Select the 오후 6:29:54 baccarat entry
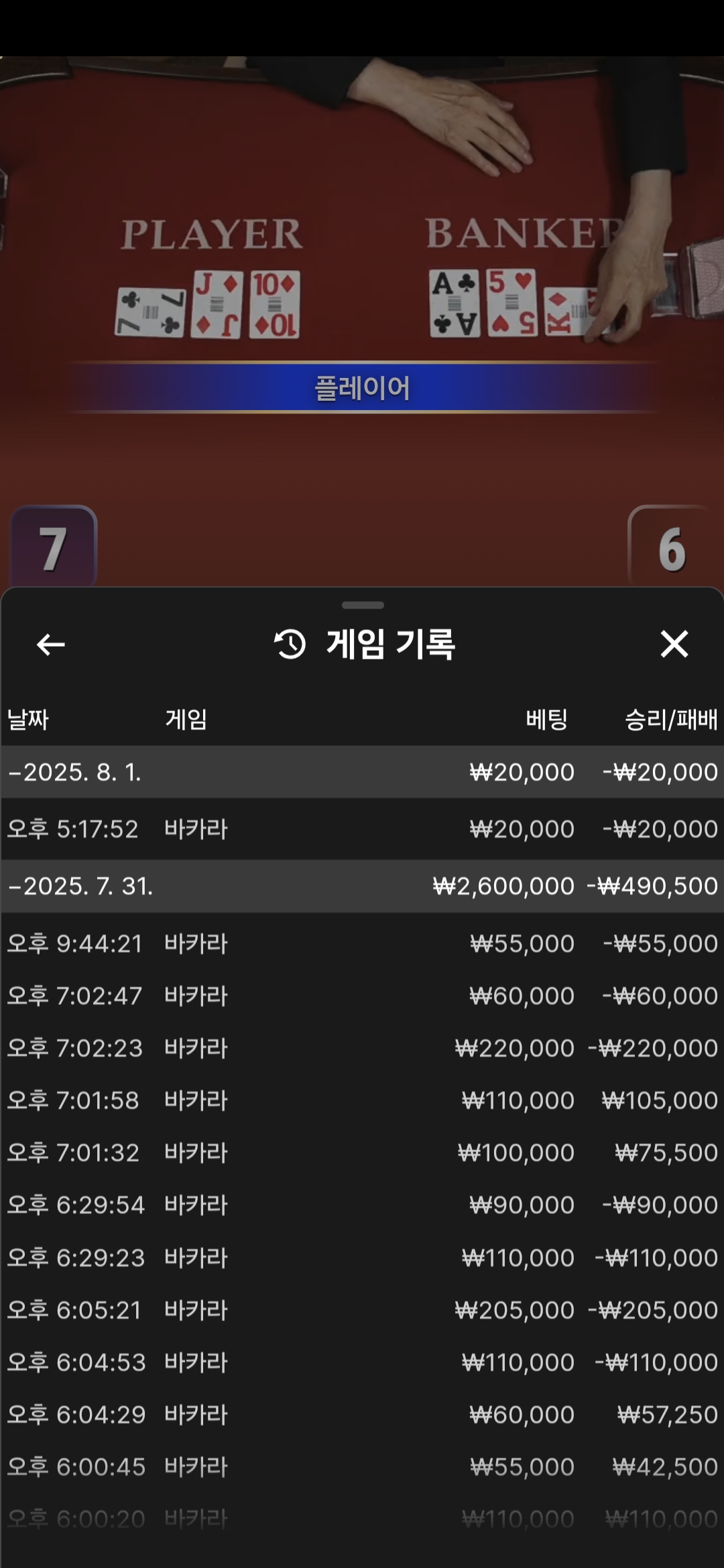The height and width of the screenshot is (1568, 724). click(362, 1205)
